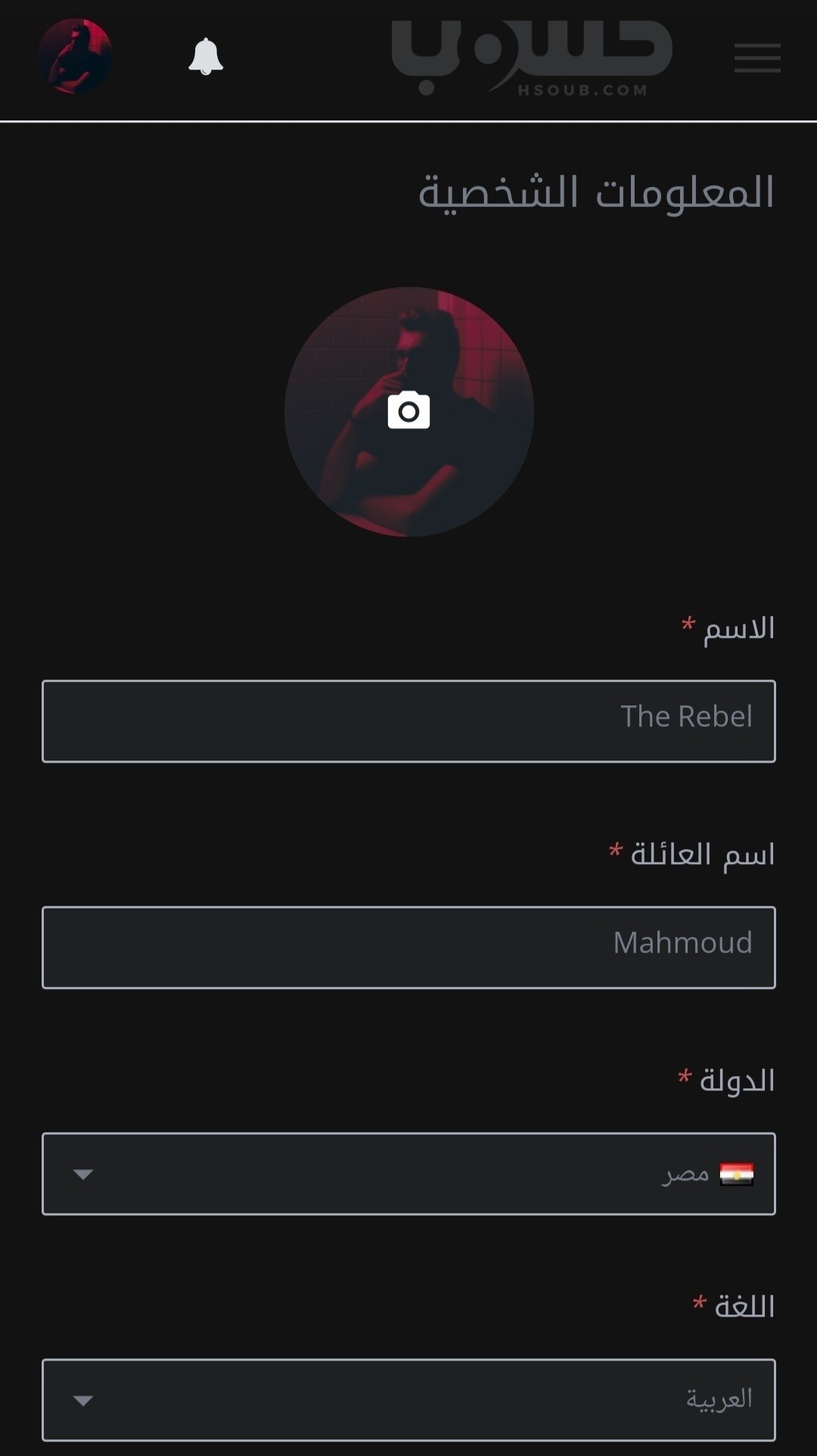Expand the language dropdown showing العربية
The width and height of the screenshot is (817, 1456).
(x=408, y=1399)
